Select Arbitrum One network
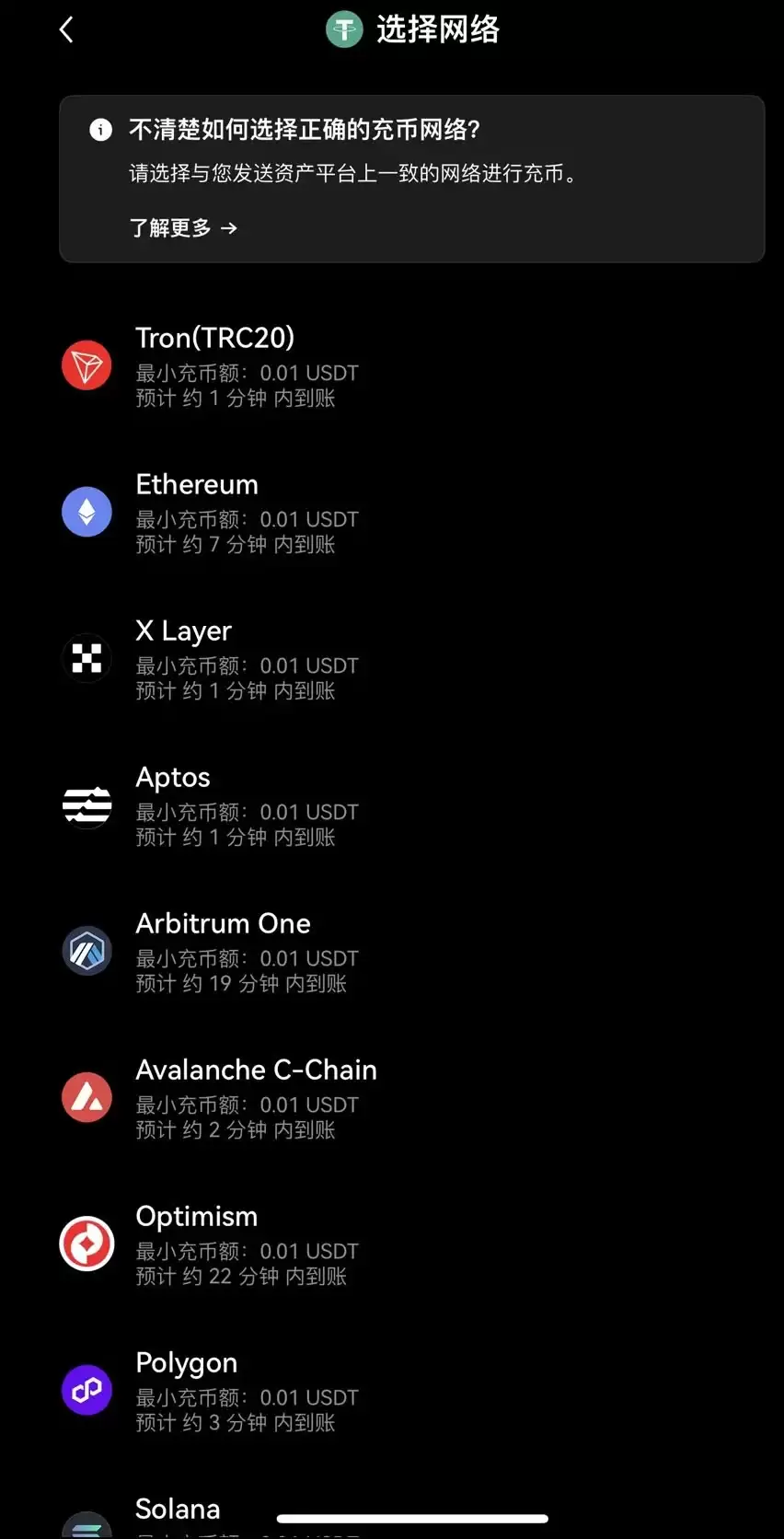The height and width of the screenshot is (1539, 784). tap(223, 951)
